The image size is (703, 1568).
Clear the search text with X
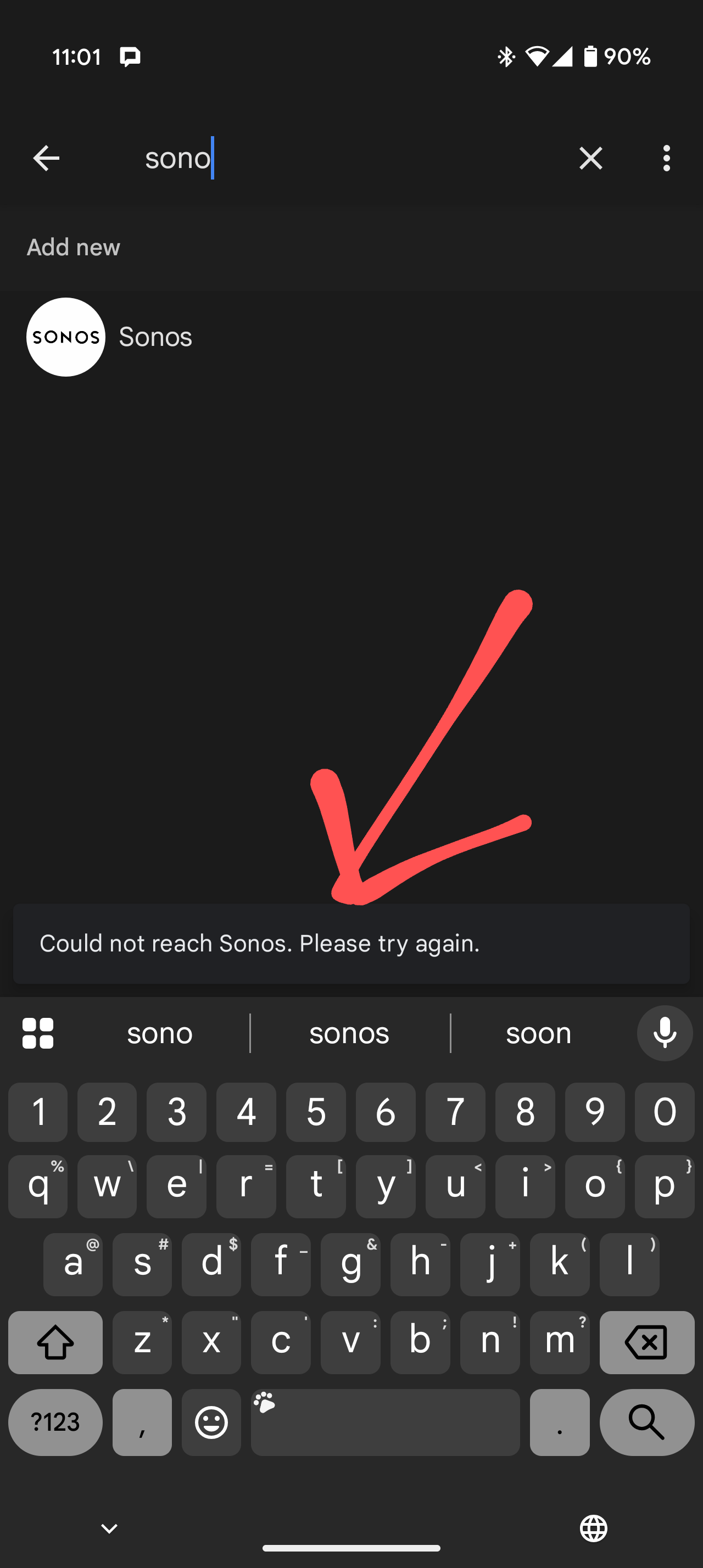(x=590, y=158)
